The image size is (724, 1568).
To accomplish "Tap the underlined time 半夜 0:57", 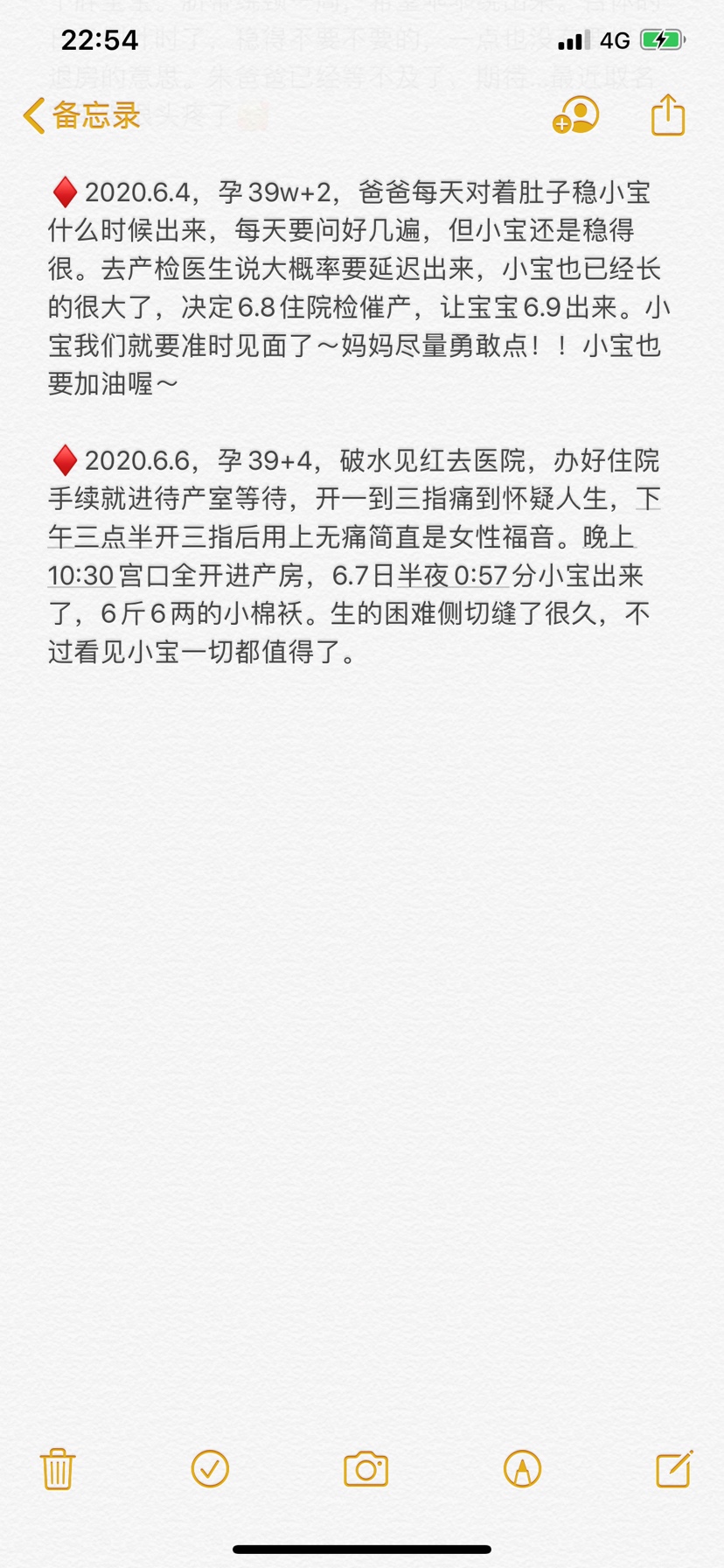I will point(453,576).
